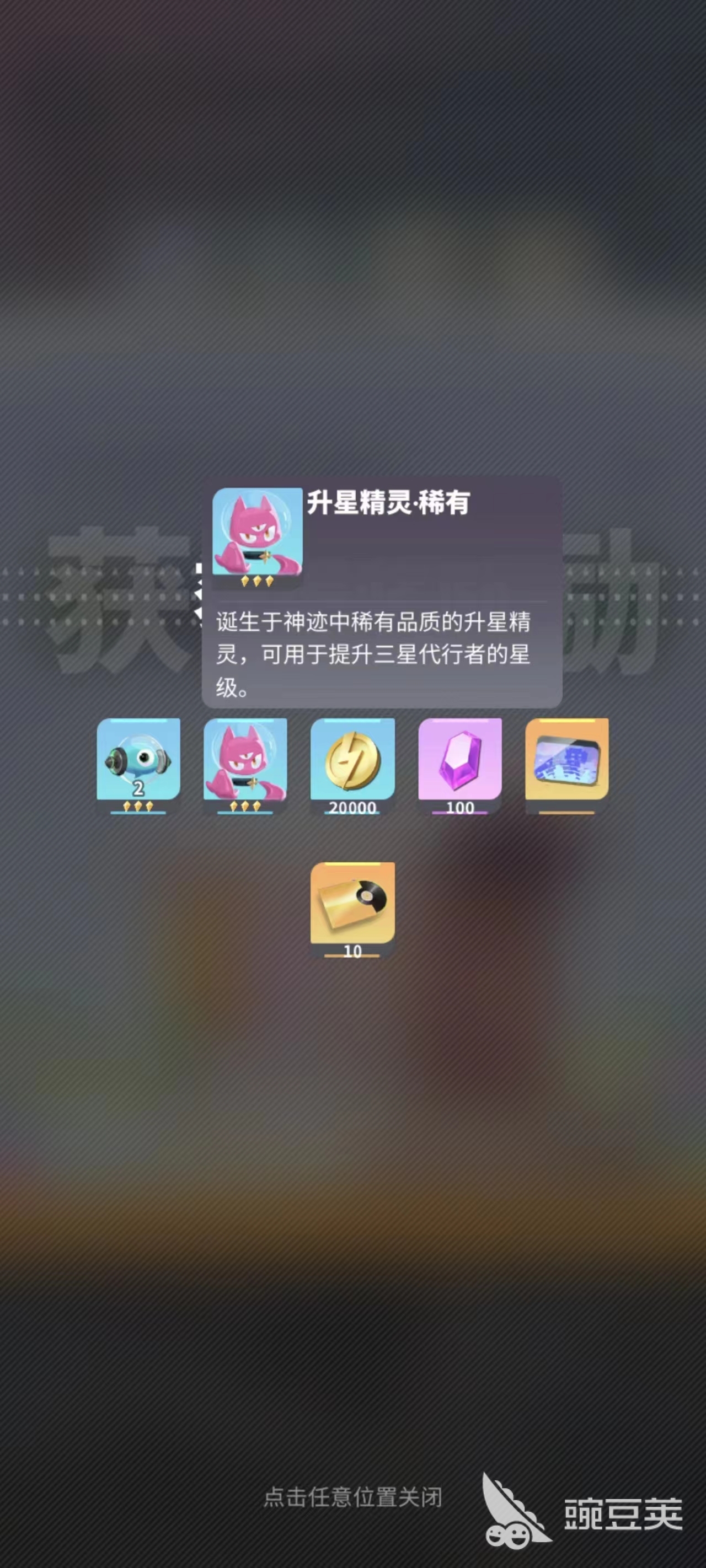Tap the golden record reward with 10

[352, 907]
